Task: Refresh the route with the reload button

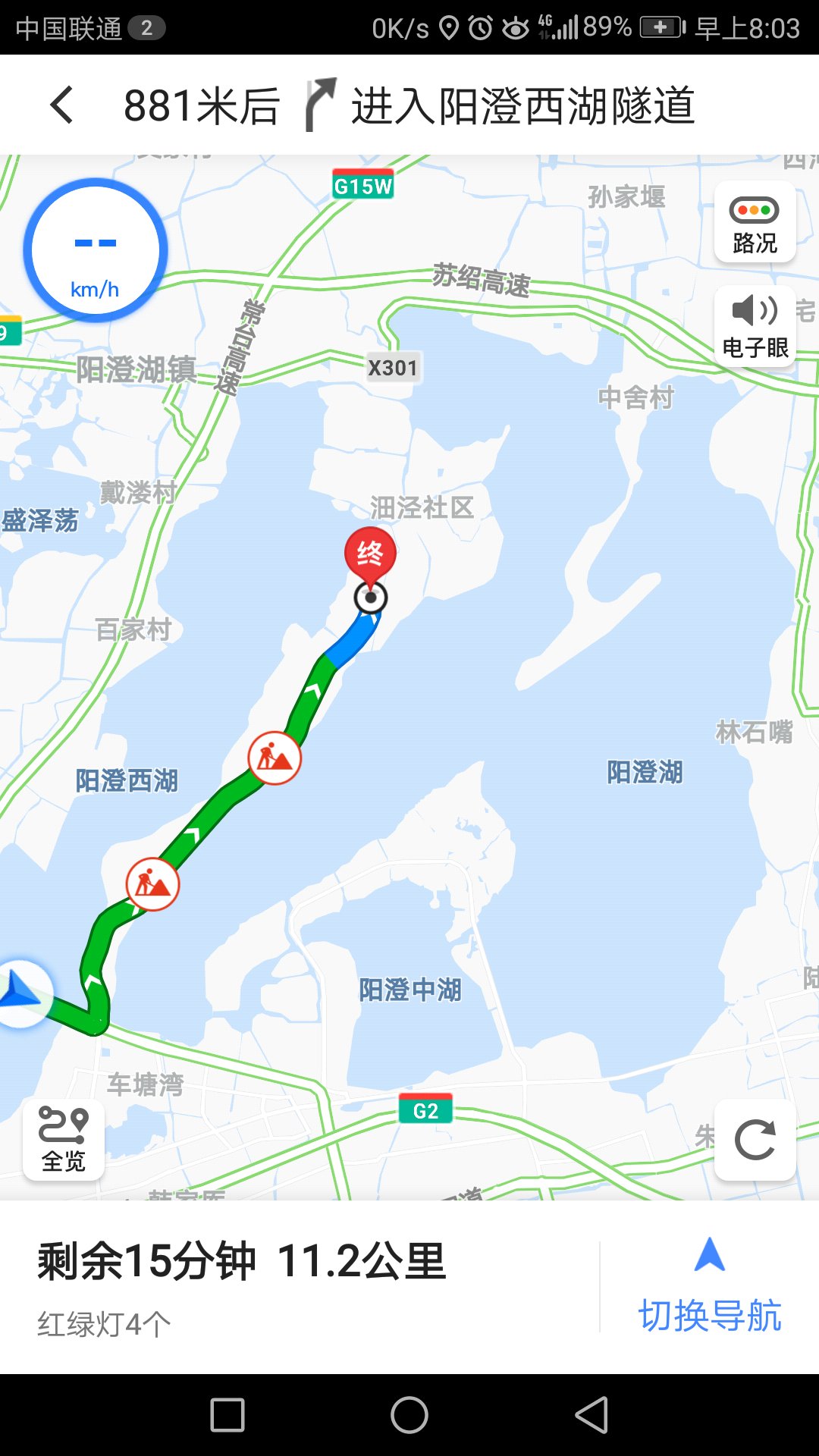Action: [755, 1139]
